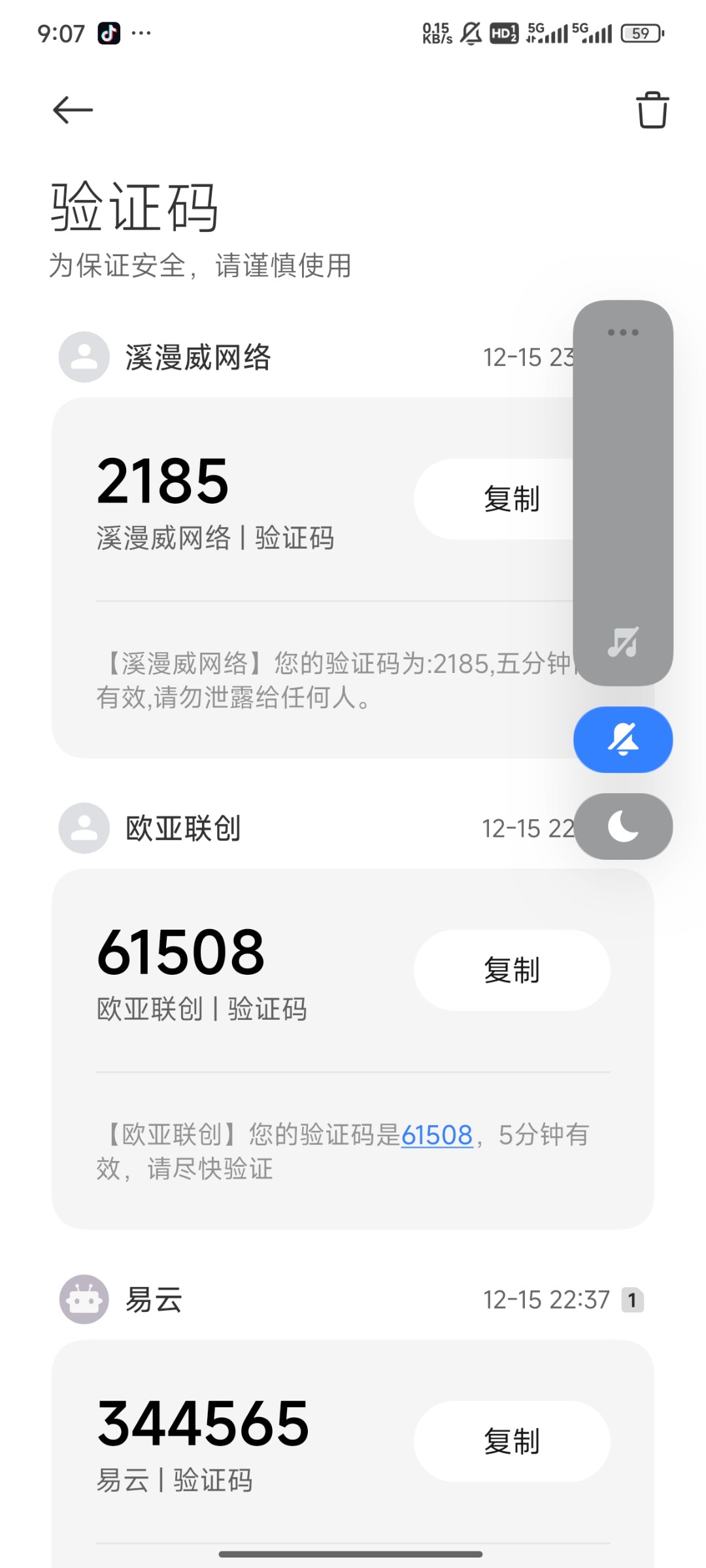Tap the trash can delete icon
The image size is (706, 1568).
tap(652, 110)
